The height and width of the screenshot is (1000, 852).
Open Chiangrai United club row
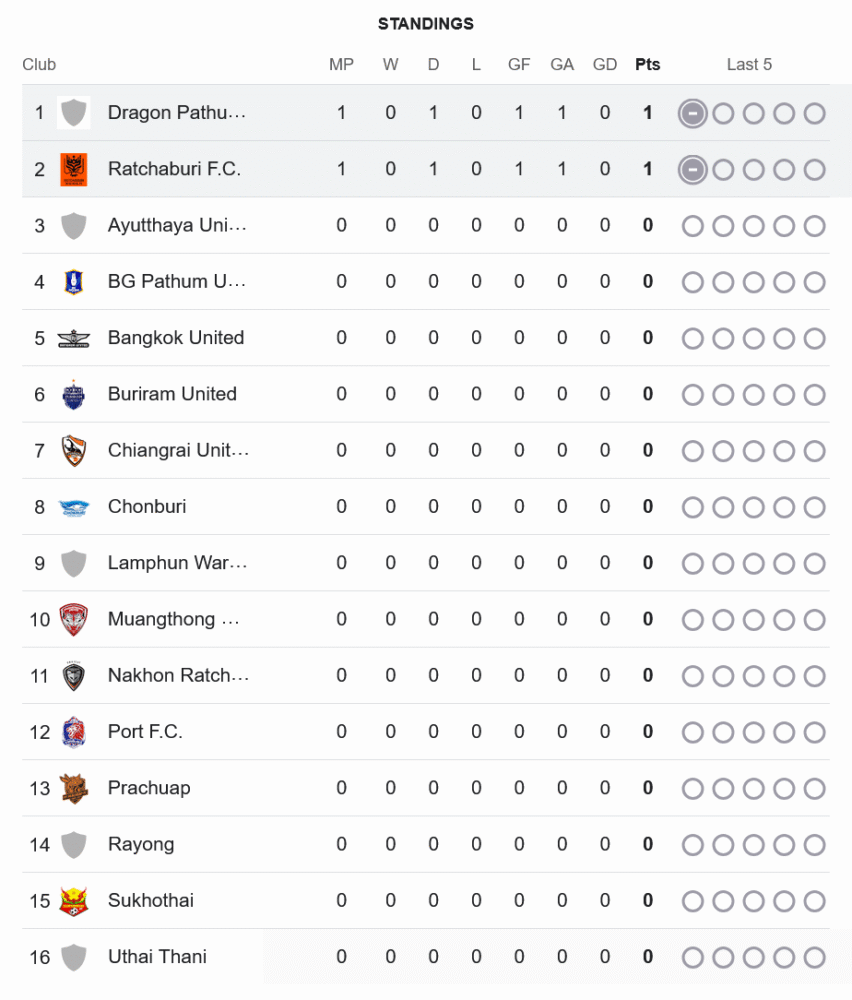[178, 450]
